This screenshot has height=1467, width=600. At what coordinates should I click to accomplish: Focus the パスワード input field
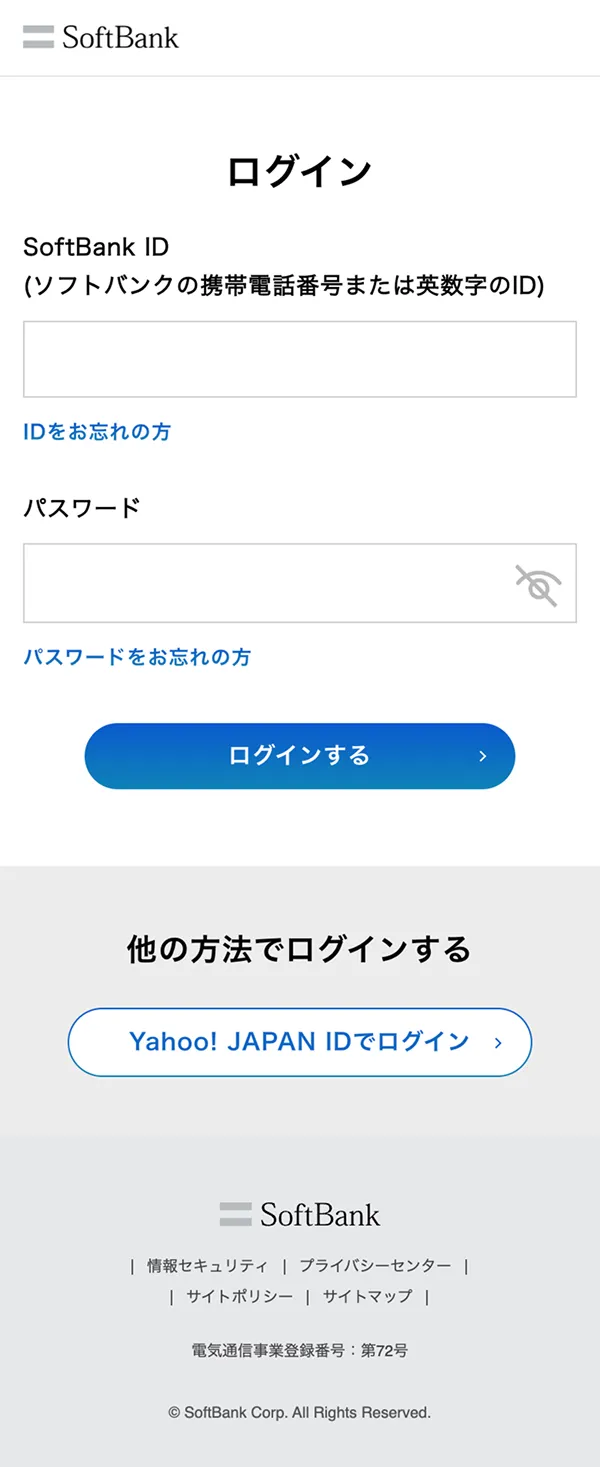265,583
